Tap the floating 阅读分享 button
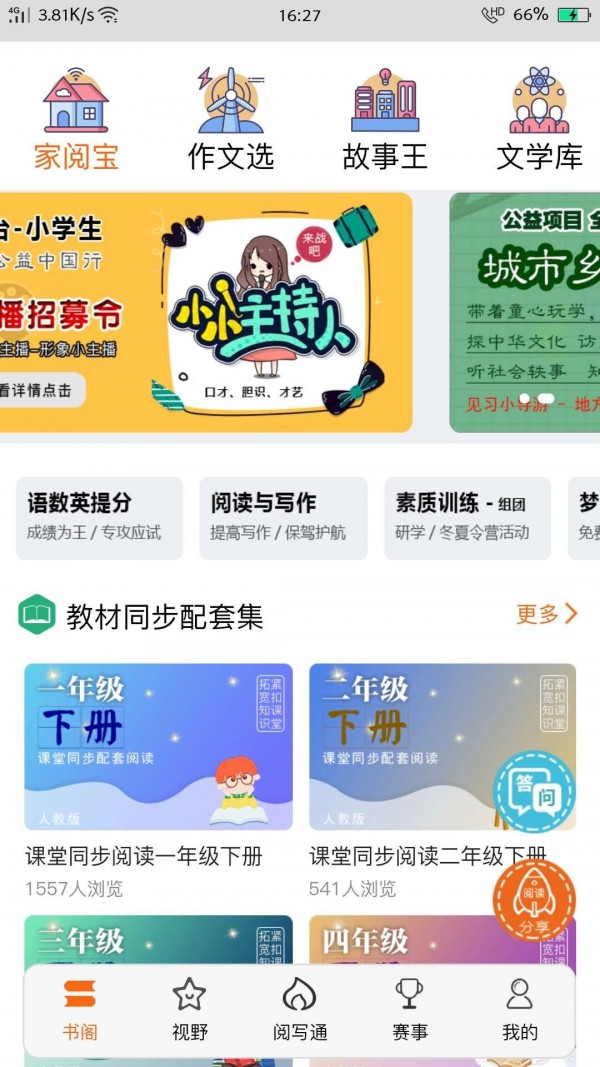This screenshot has height=1067, width=600. (534, 899)
